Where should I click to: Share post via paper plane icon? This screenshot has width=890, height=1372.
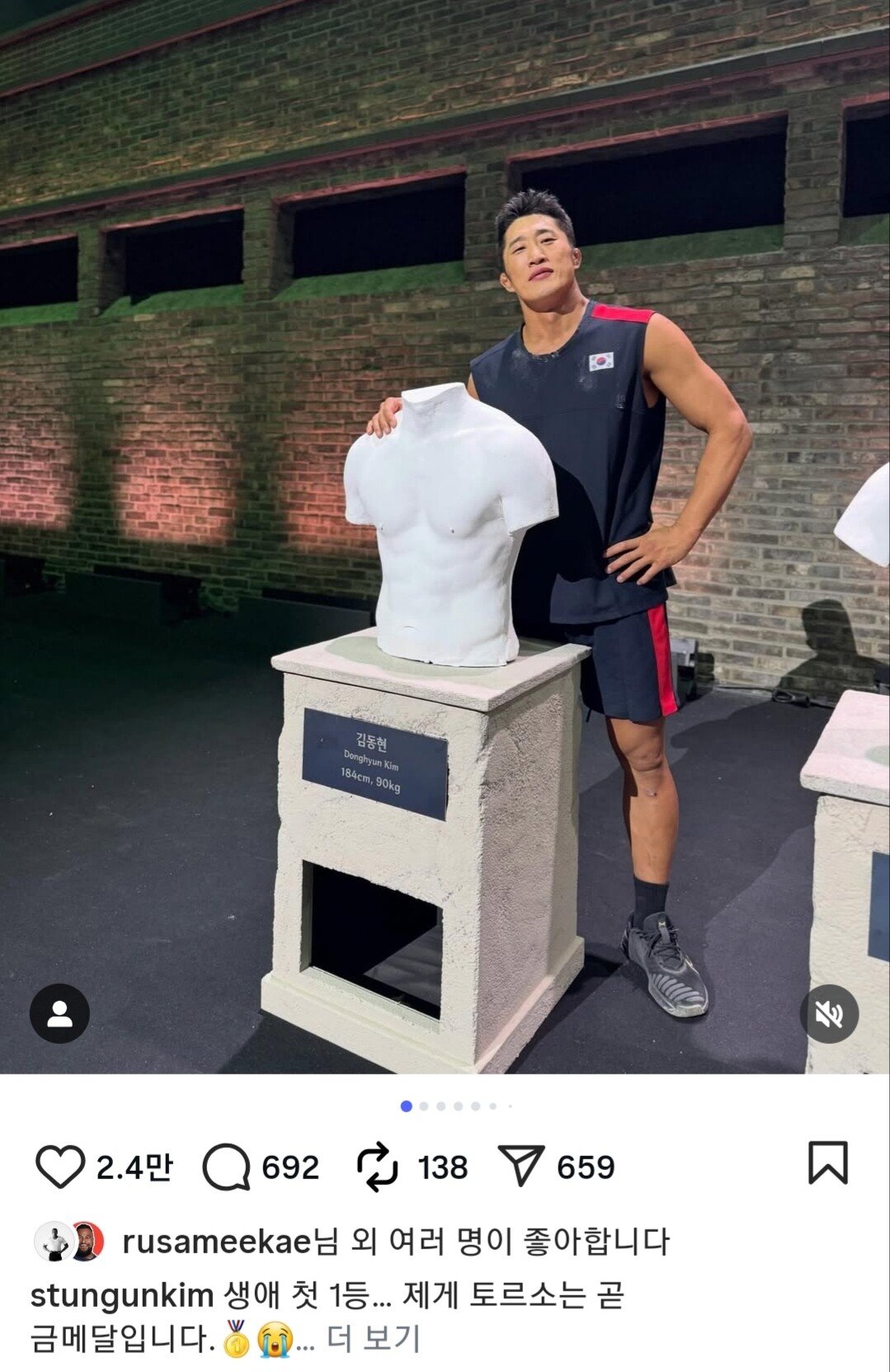[x=521, y=1166]
